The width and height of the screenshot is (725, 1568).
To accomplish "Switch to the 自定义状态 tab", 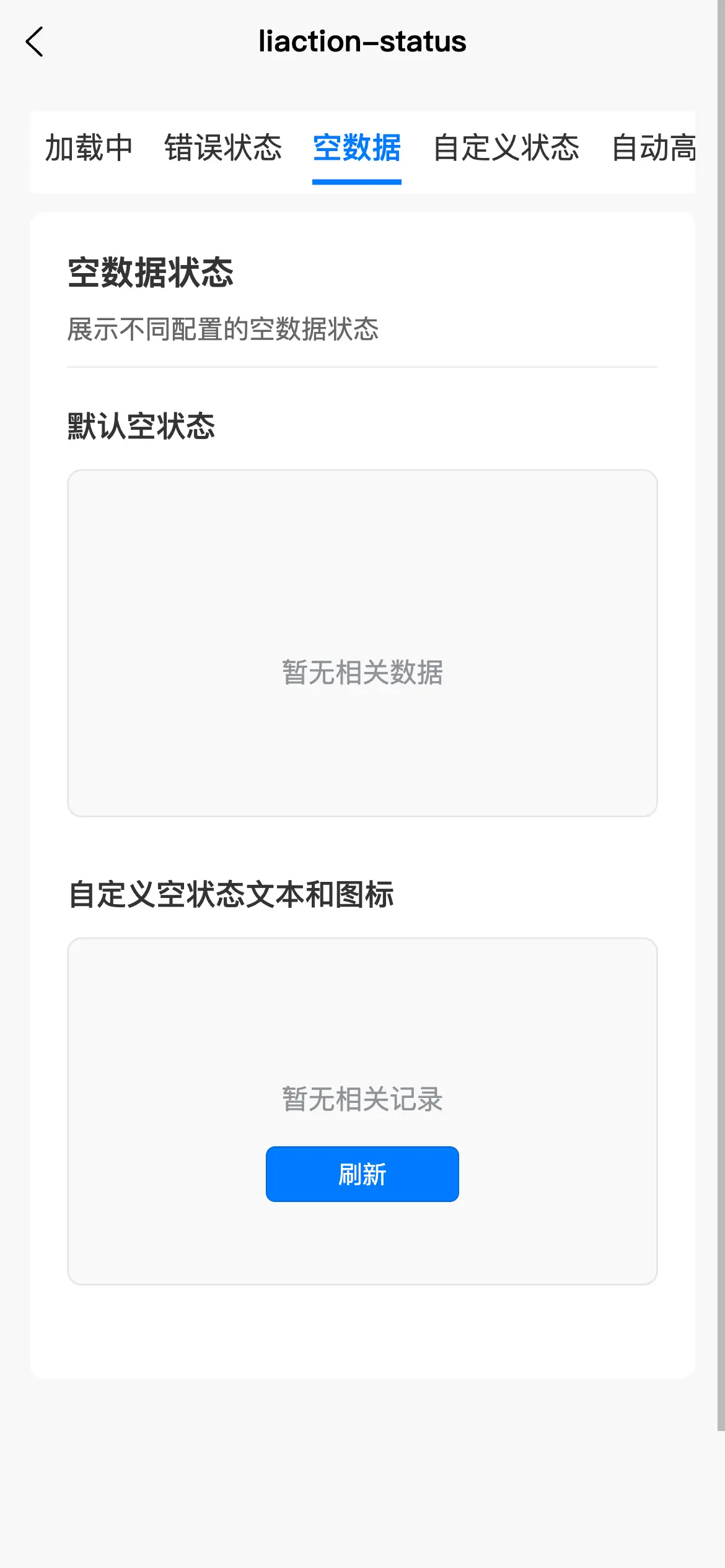I will point(506,149).
